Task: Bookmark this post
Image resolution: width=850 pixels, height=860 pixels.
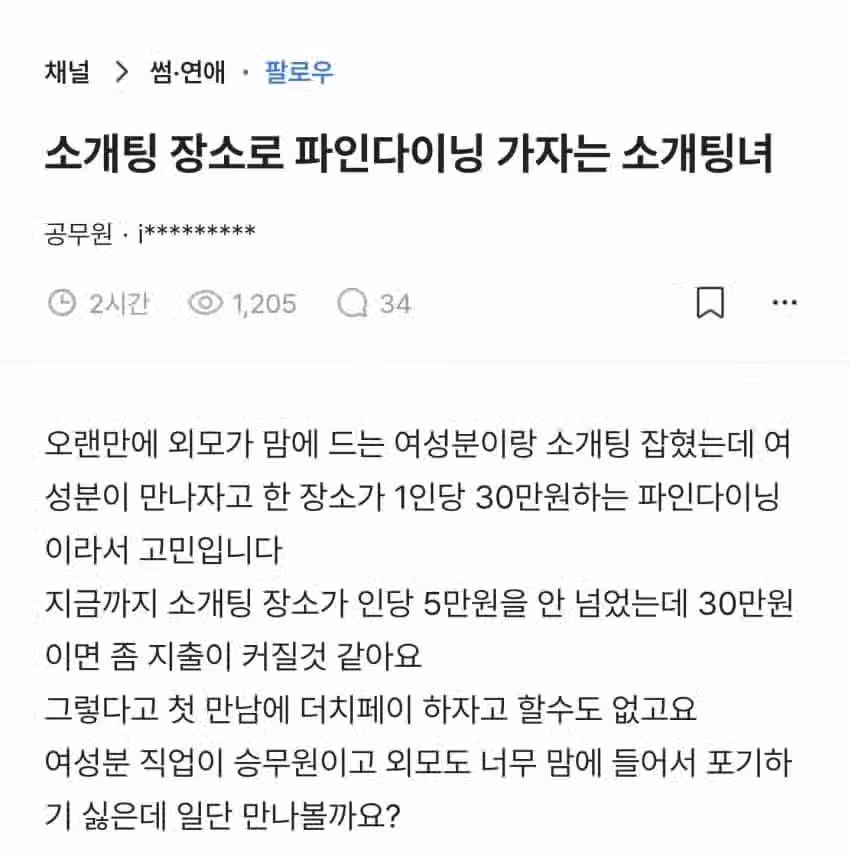Action: pos(710,303)
